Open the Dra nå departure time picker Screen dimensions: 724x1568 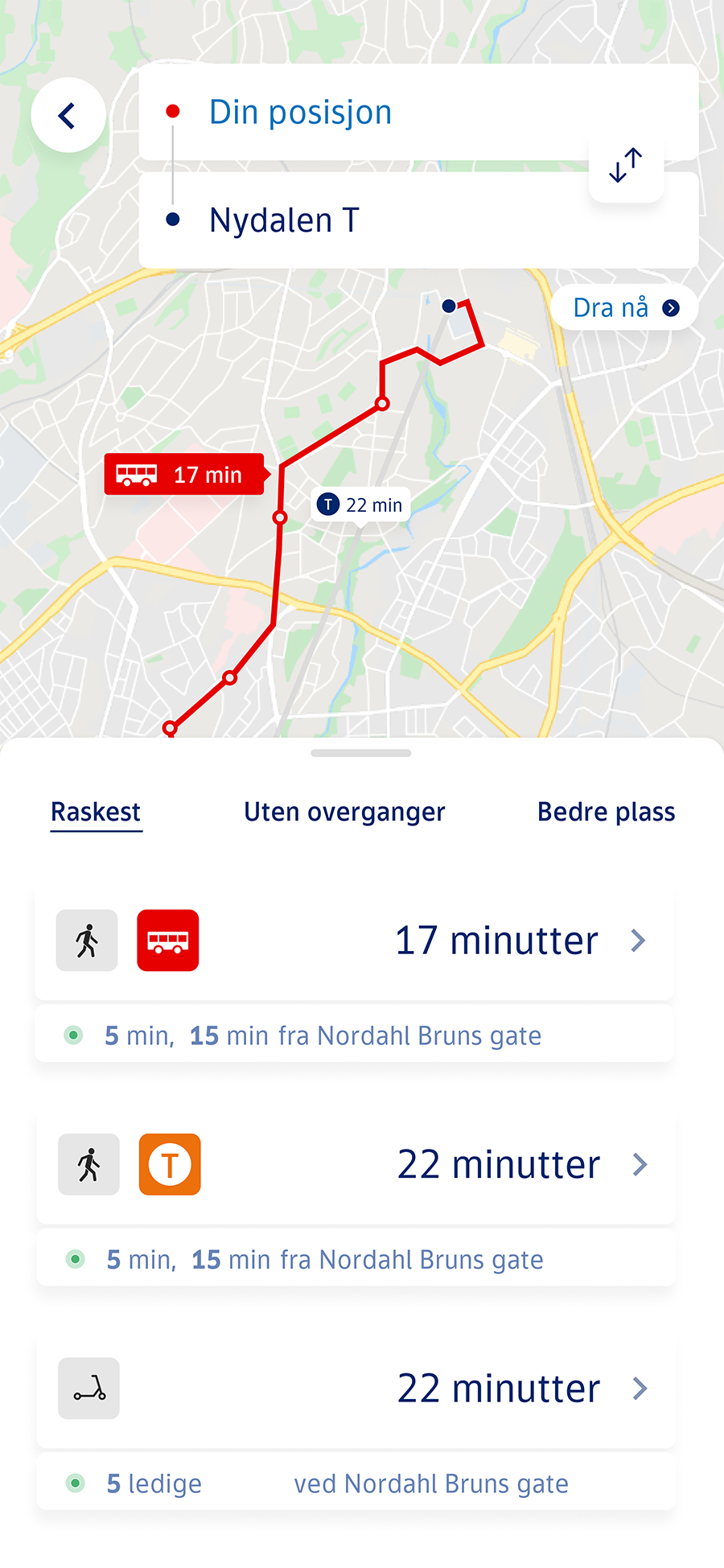coord(624,307)
